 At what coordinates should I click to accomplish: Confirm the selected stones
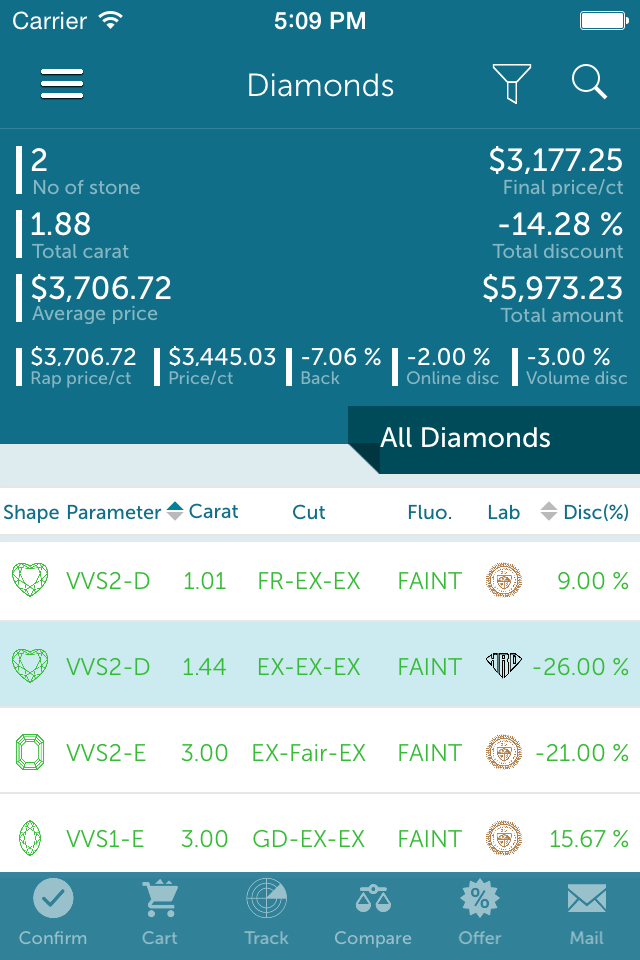(53, 914)
